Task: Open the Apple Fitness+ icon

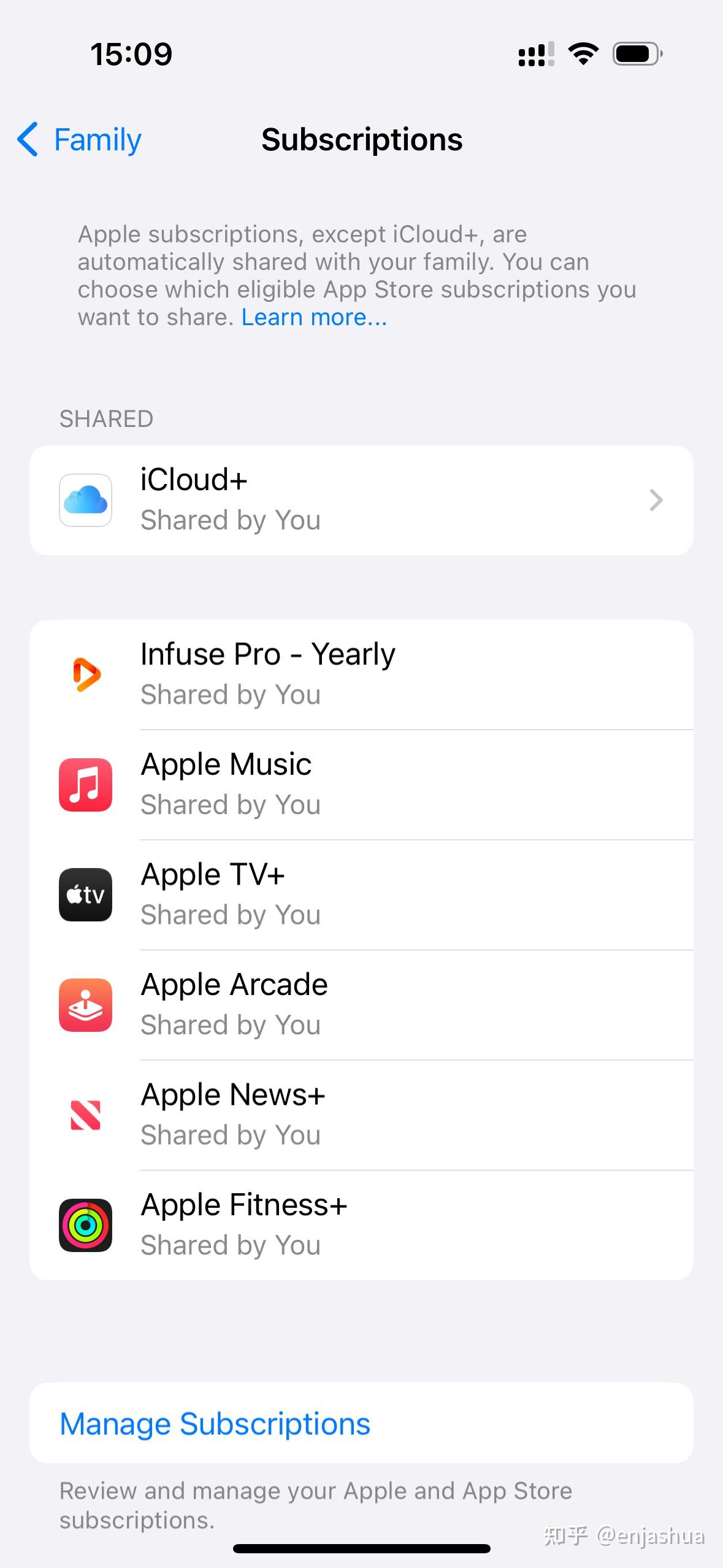Action: [85, 1224]
